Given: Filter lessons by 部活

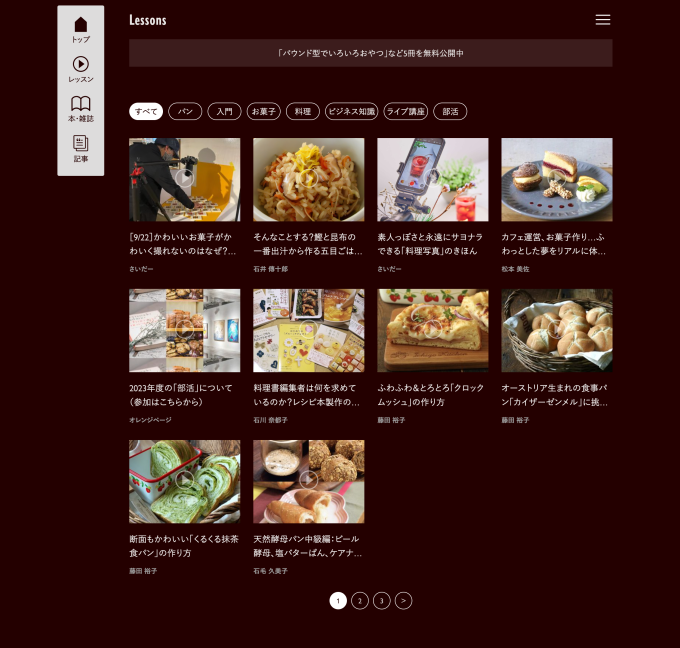Looking at the screenshot, I should pos(450,111).
